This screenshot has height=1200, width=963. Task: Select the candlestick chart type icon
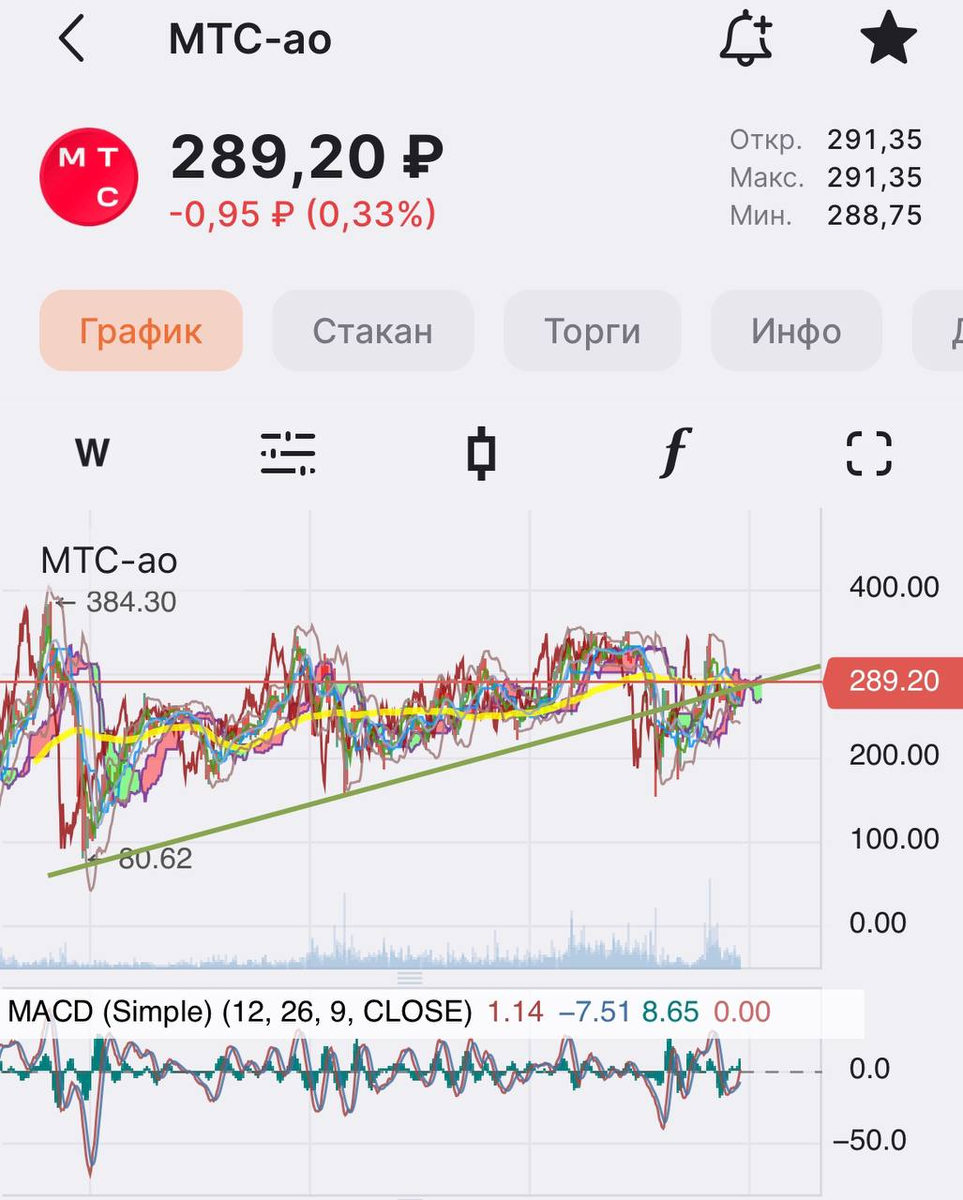480,452
